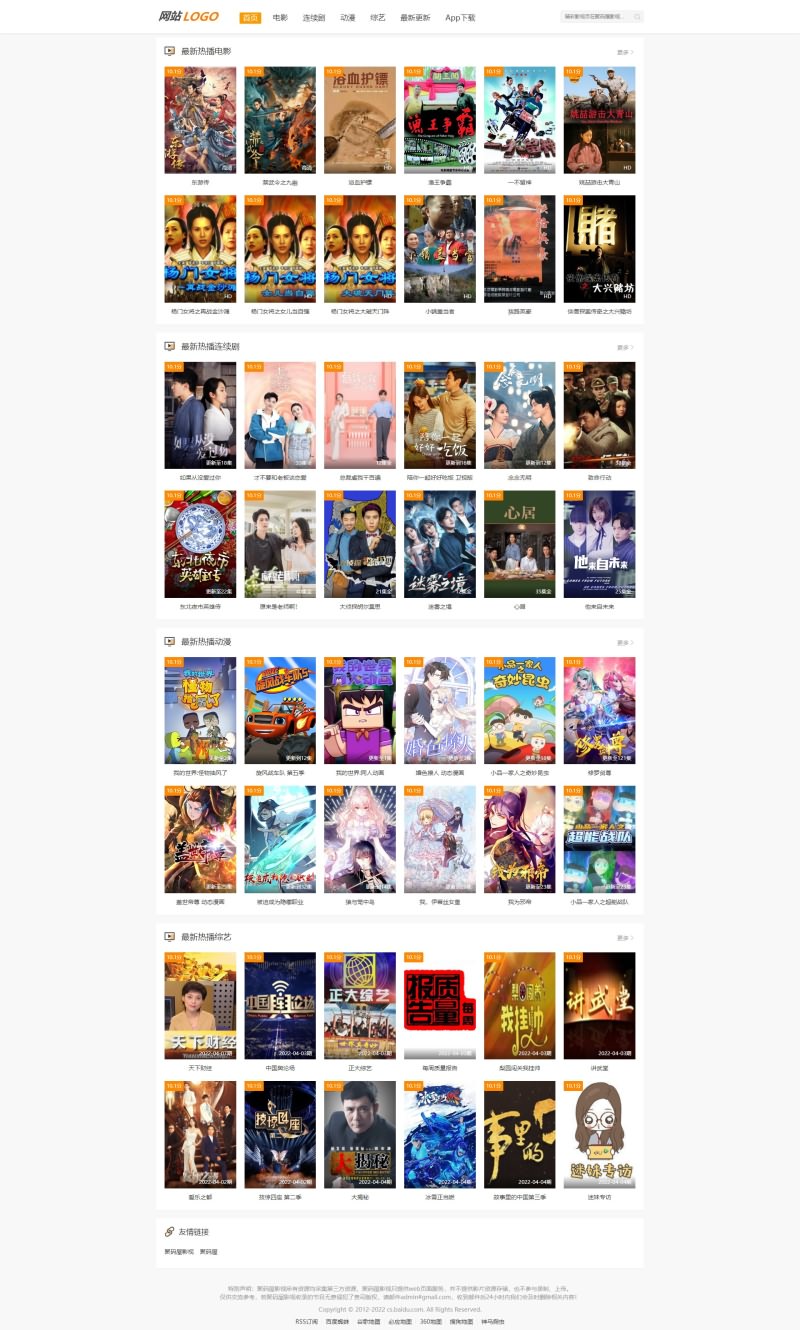This screenshot has width=800, height=1330.
Task: Open the series 心居
Action: point(519,544)
